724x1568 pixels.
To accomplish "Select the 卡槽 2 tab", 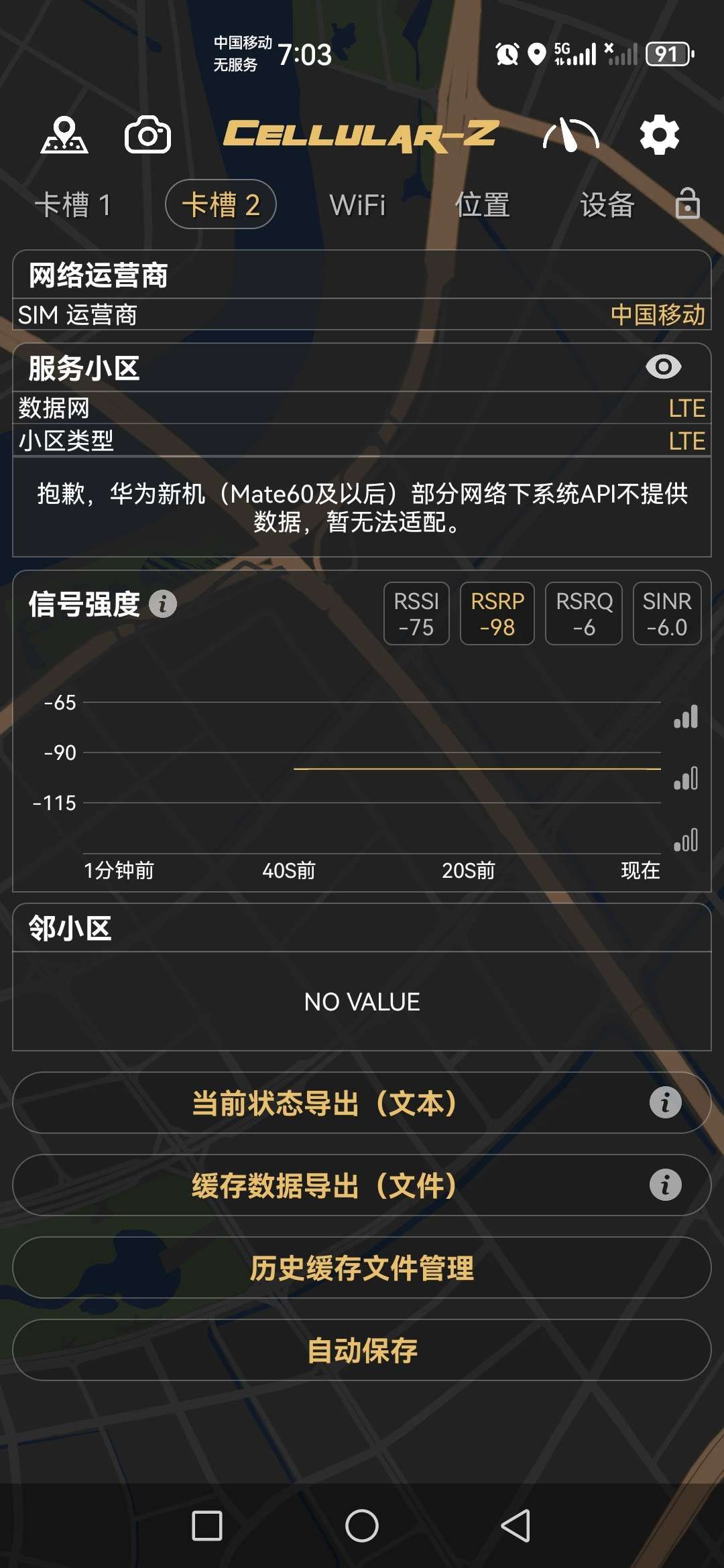I will [221, 204].
